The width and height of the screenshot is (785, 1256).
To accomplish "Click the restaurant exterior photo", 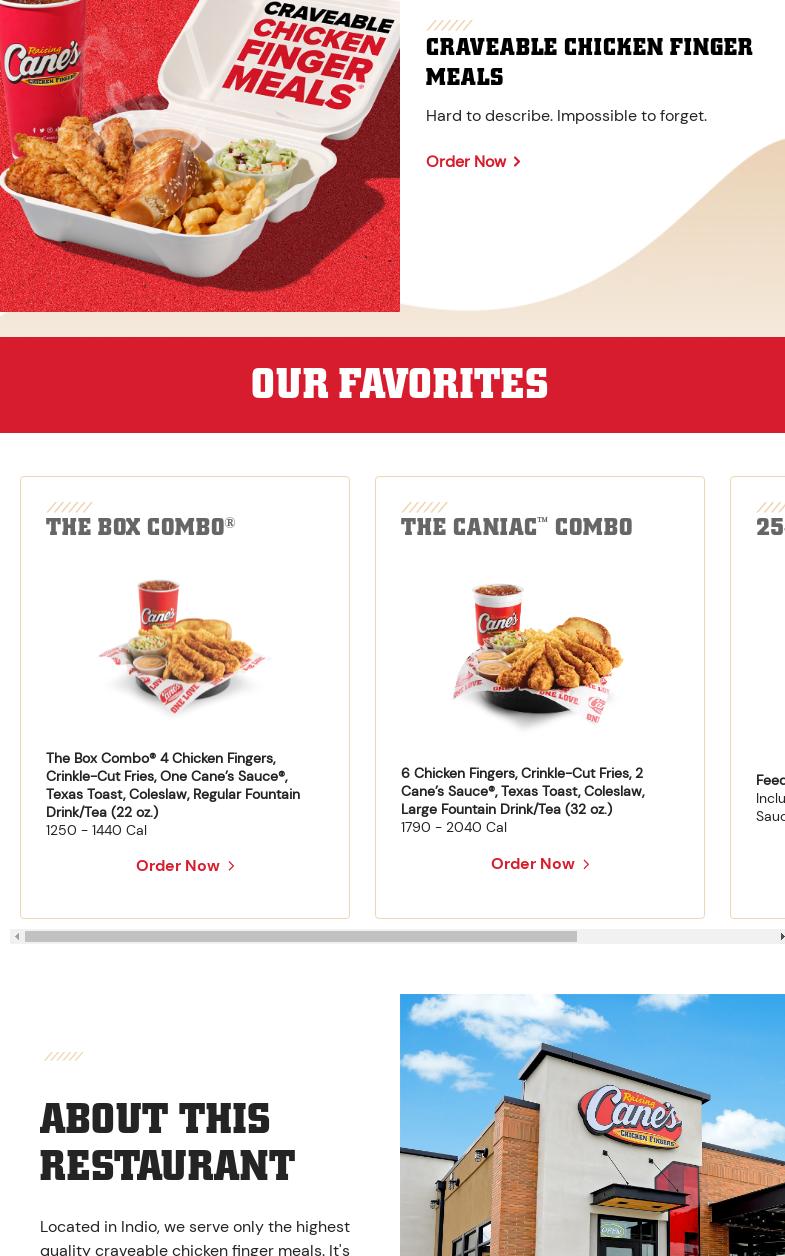I will pos(592,1125).
